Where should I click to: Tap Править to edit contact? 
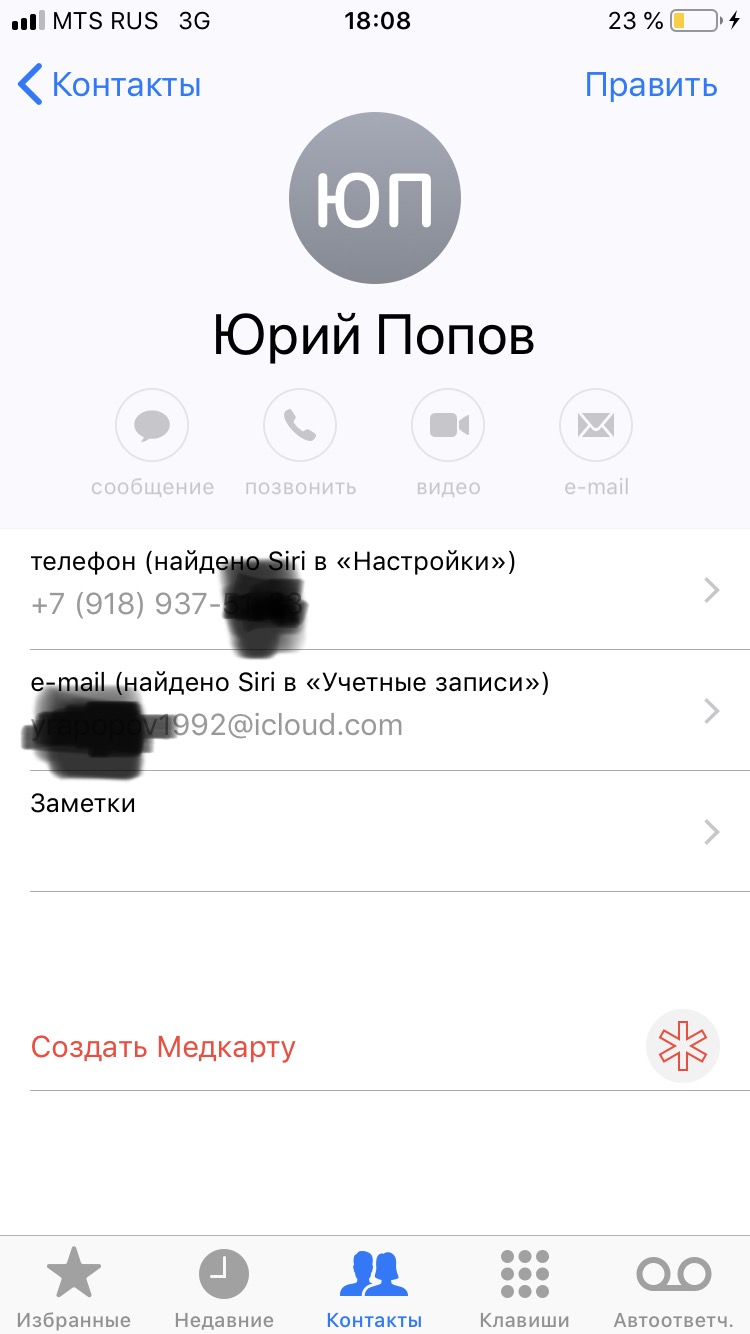pyautogui.click(x=651, y=85)
